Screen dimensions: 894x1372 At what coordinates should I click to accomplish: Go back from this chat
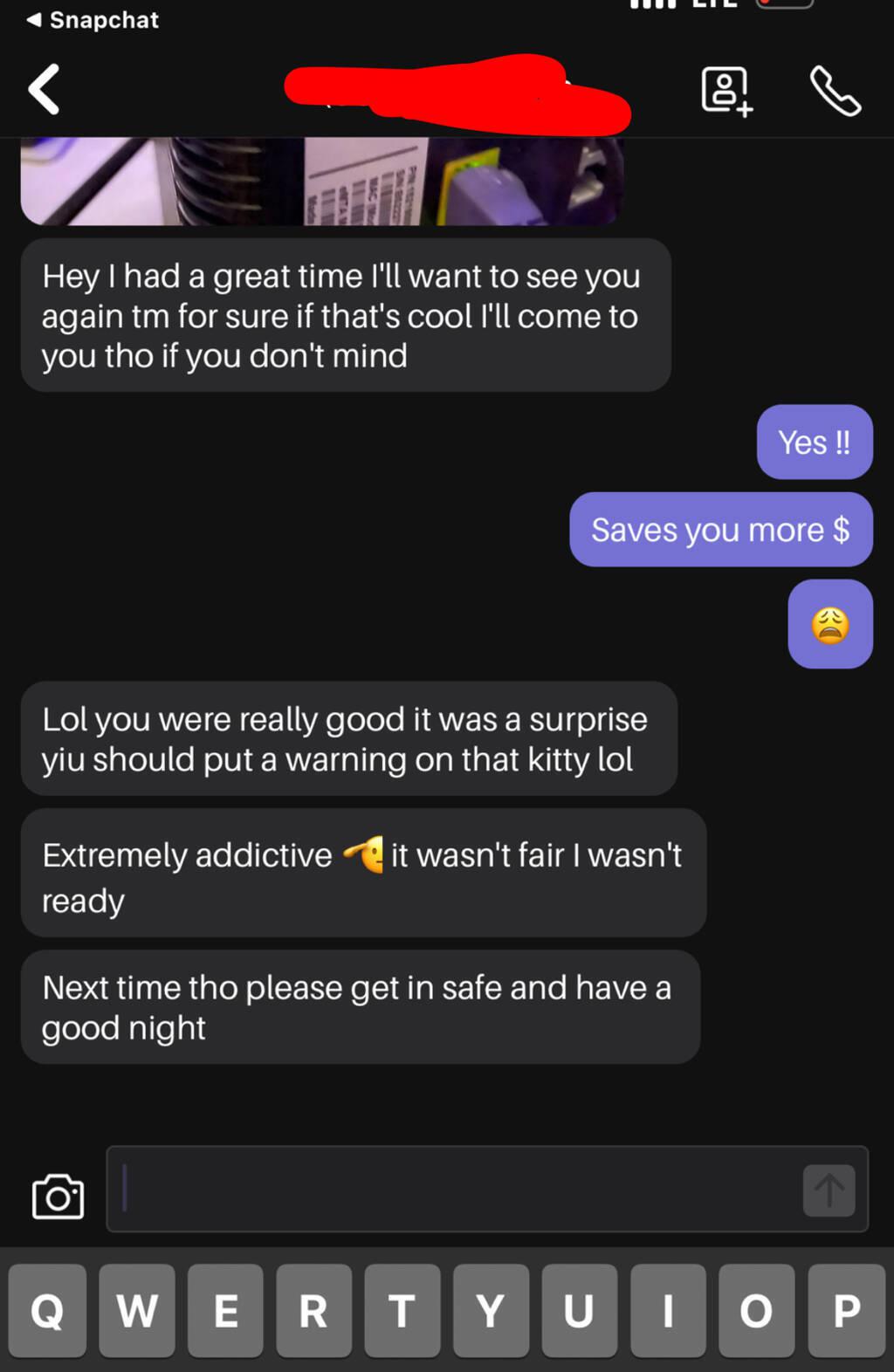coord(44,89)
